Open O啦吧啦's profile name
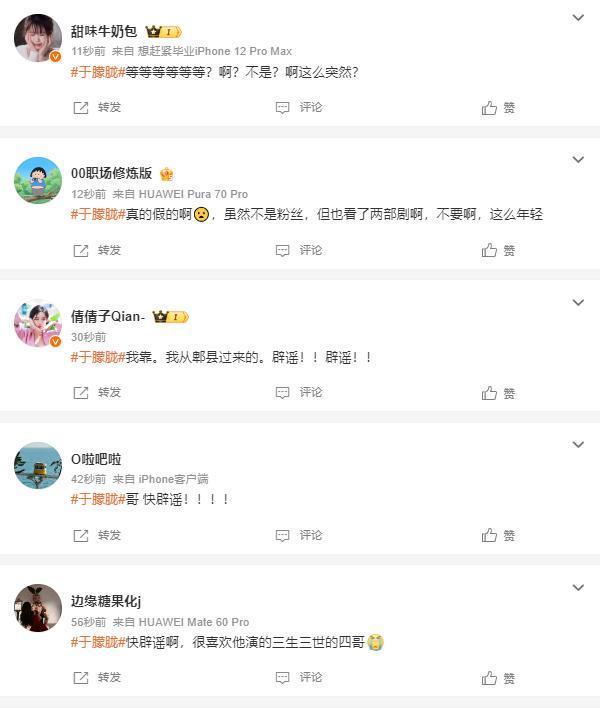Image resolution: width=600 pixels, height=708 pixels. coord(96,459)
